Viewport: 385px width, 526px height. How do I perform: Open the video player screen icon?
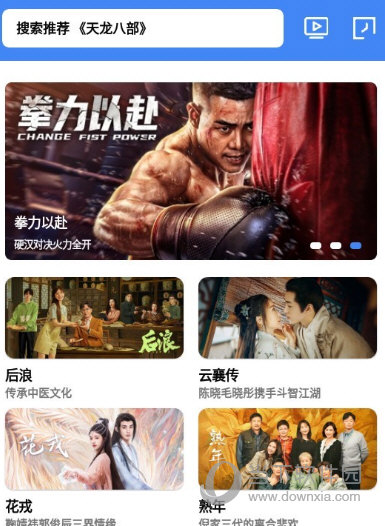pyautogui.click(x=316, y=28)
